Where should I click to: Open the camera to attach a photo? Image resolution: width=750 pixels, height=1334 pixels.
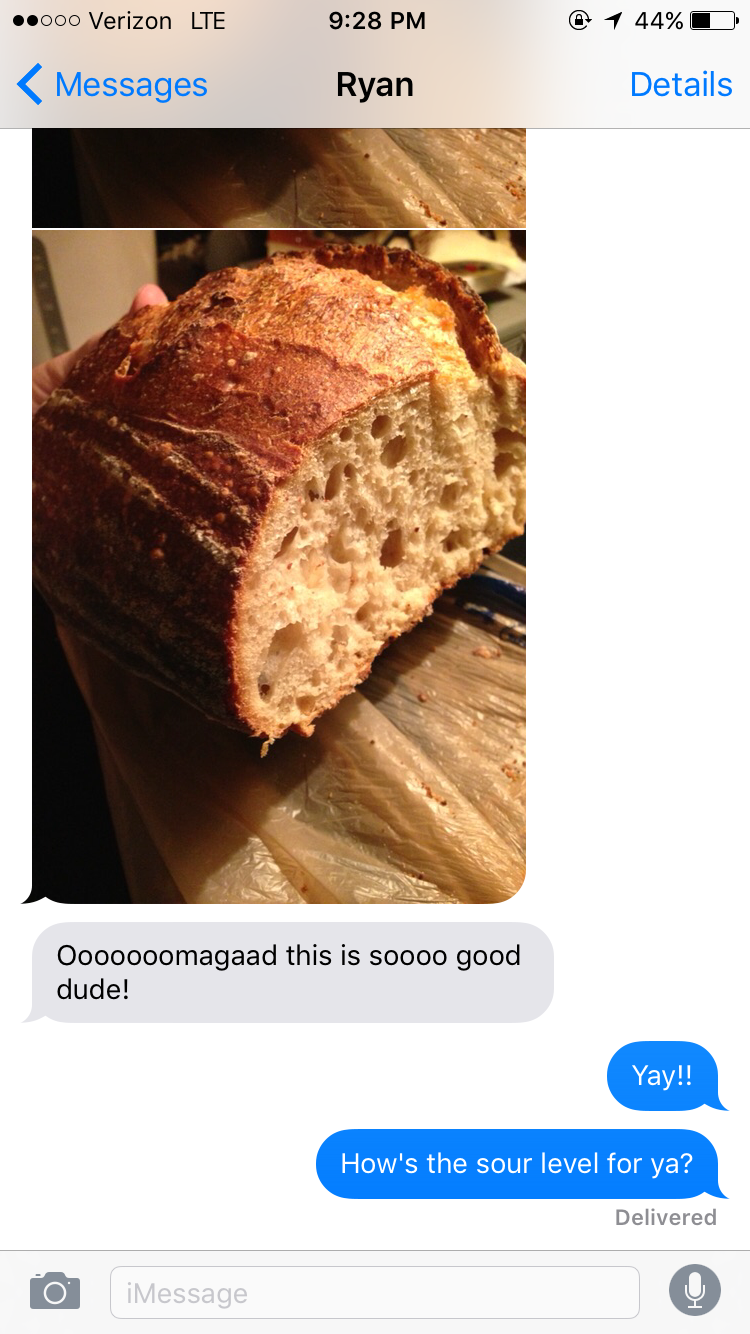pos(55,1291)
